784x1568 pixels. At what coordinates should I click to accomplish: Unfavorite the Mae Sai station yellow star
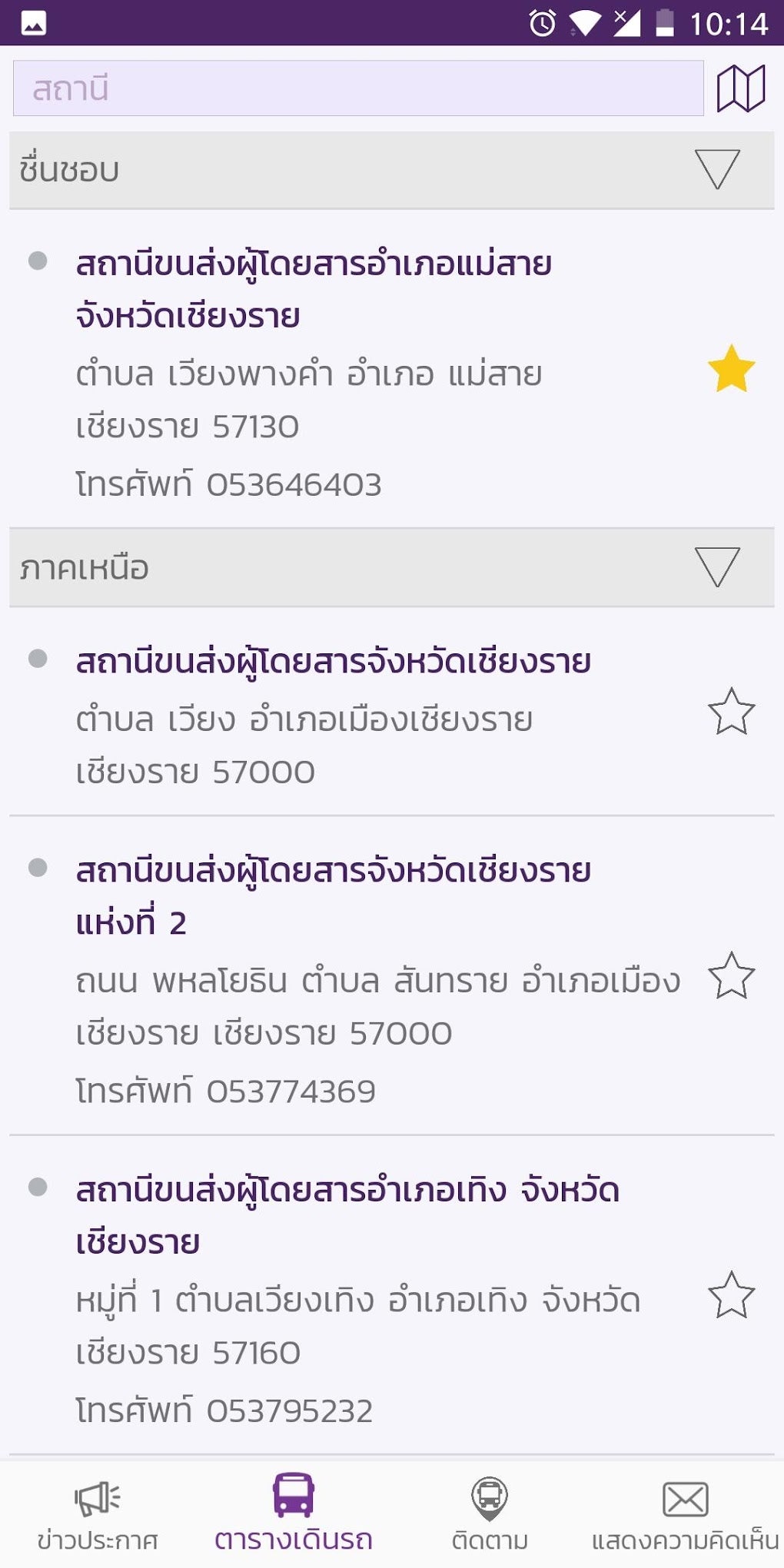729,370
